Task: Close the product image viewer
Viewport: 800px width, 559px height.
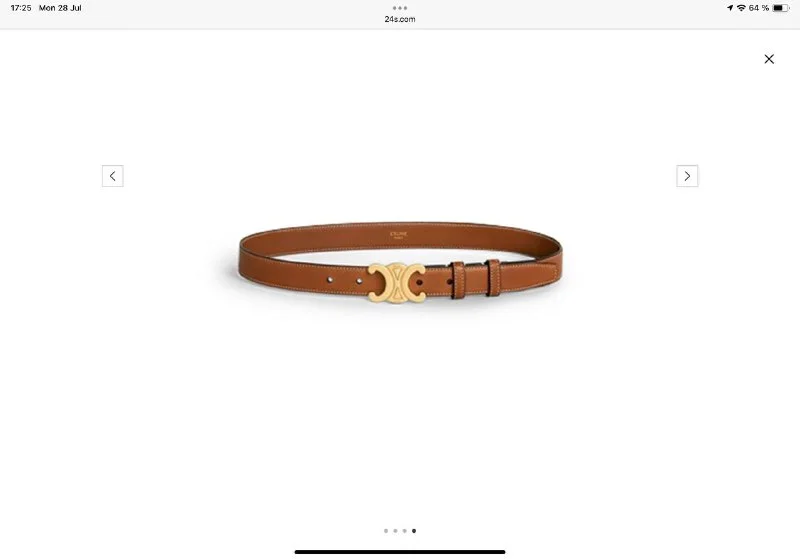Action: pyautogui.click(x=769, y=59)
